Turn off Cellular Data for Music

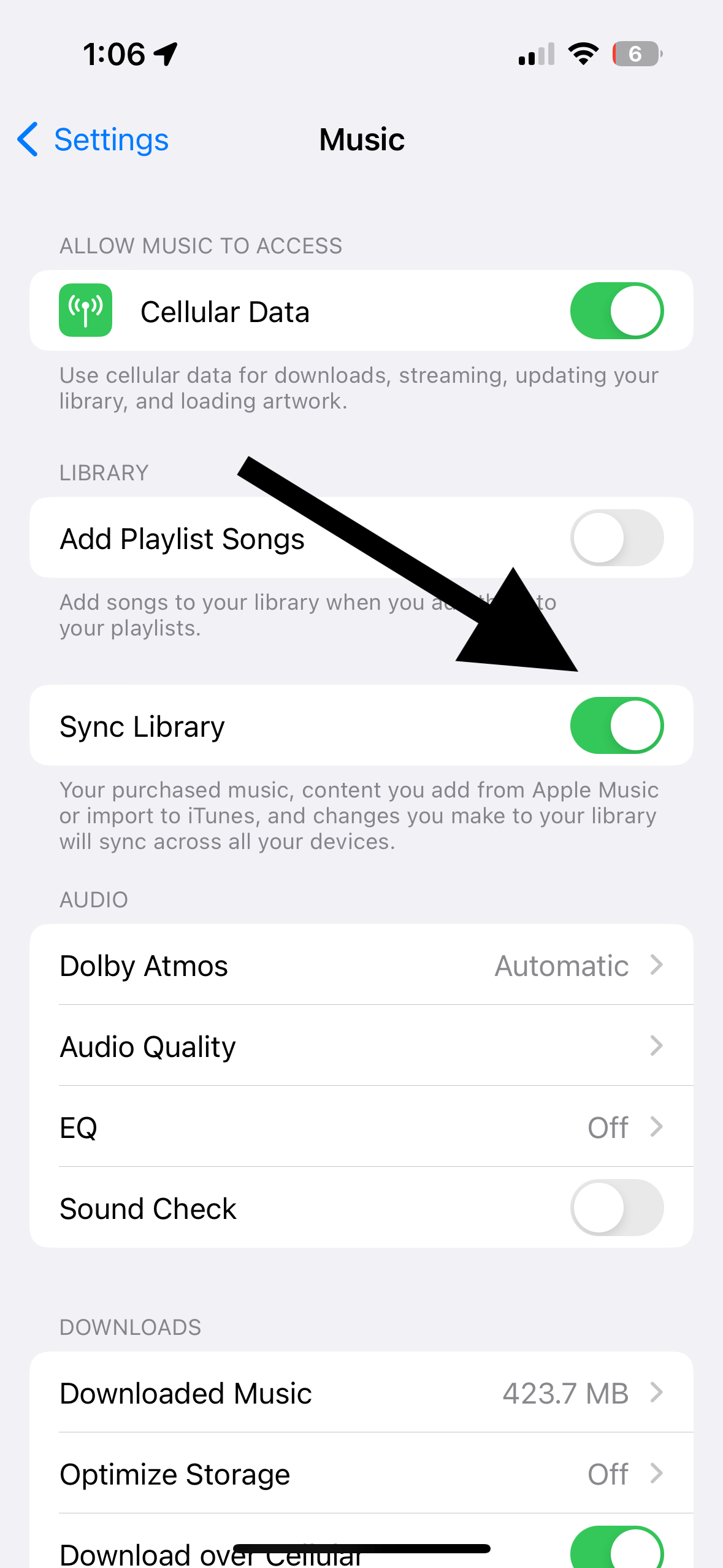pyautogui.click(x=616, y=311)
